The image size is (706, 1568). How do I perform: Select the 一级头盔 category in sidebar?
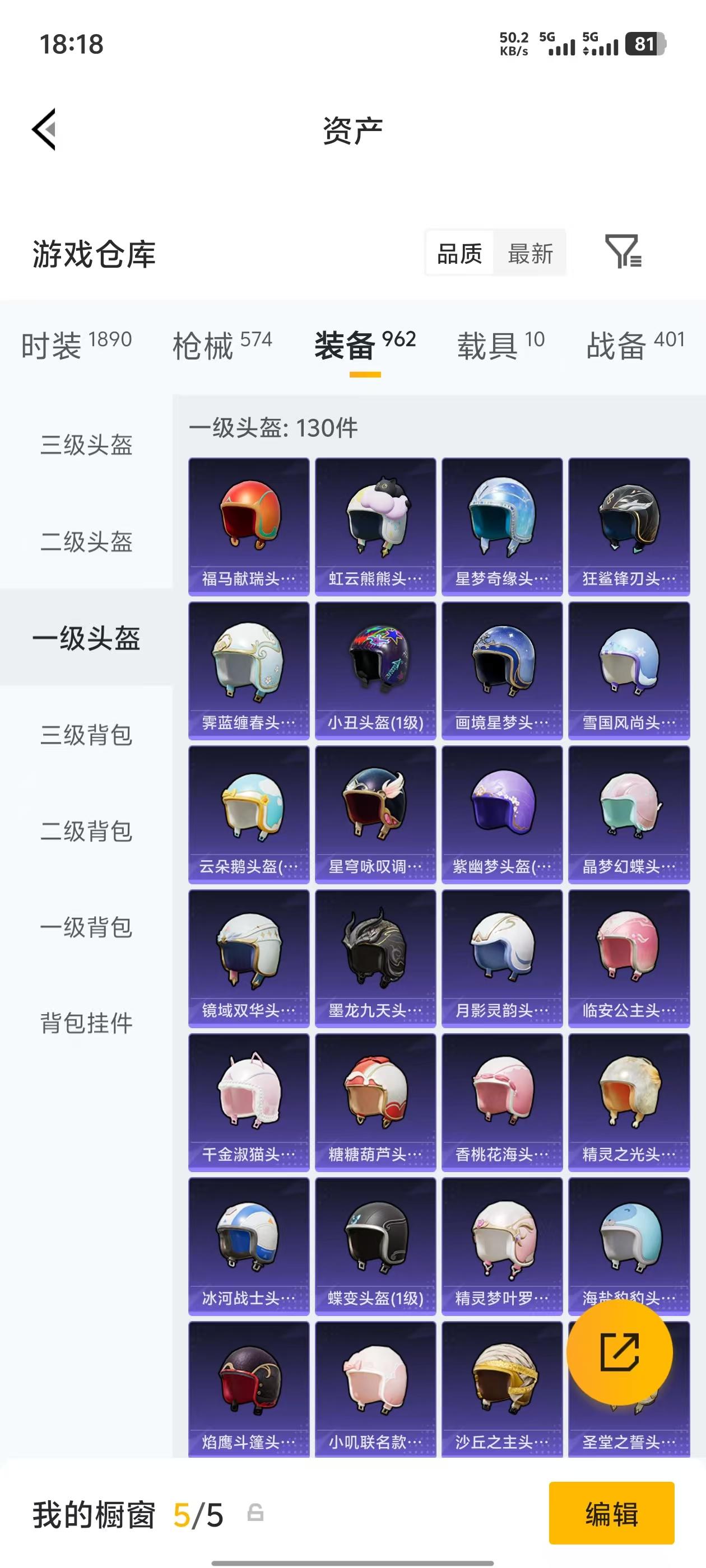coord(86,639)
